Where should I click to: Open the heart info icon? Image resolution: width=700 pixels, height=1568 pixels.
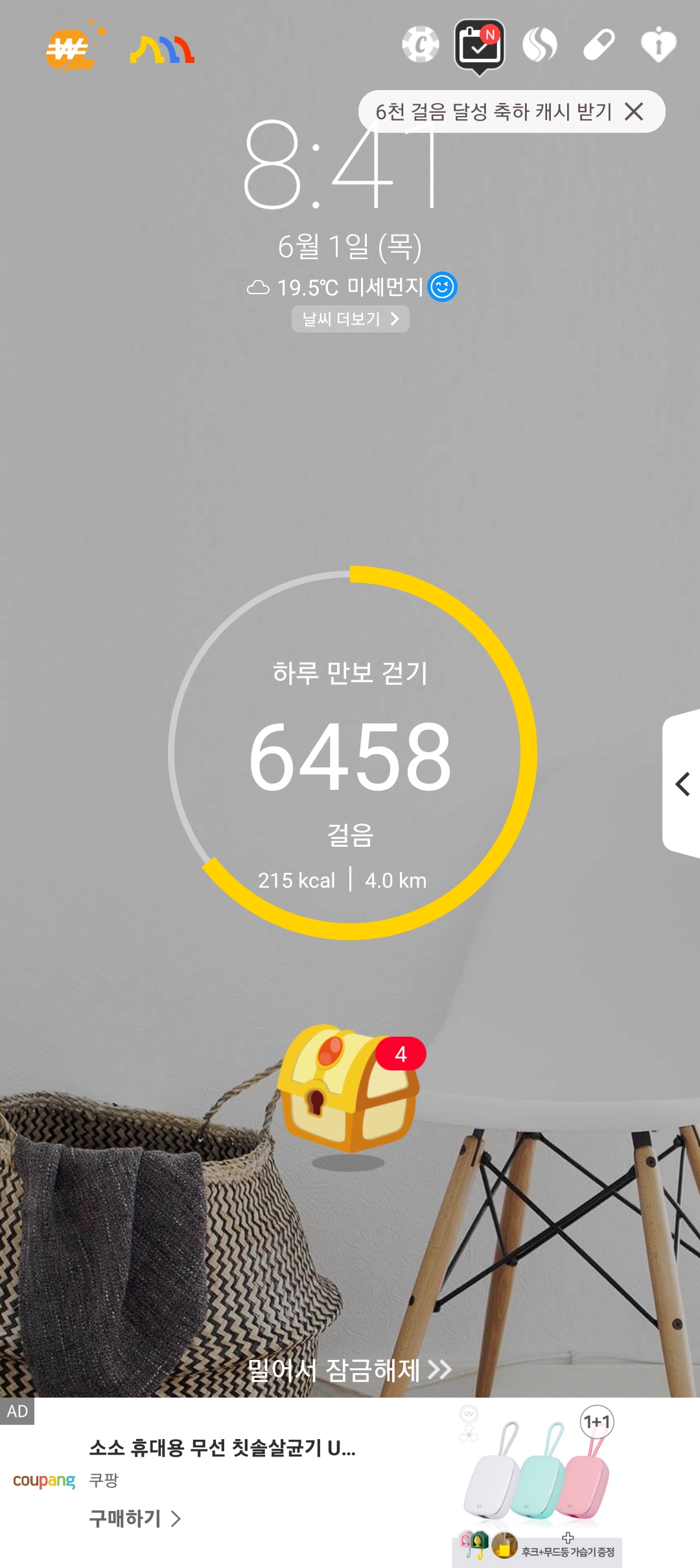[x=659, y=45]
